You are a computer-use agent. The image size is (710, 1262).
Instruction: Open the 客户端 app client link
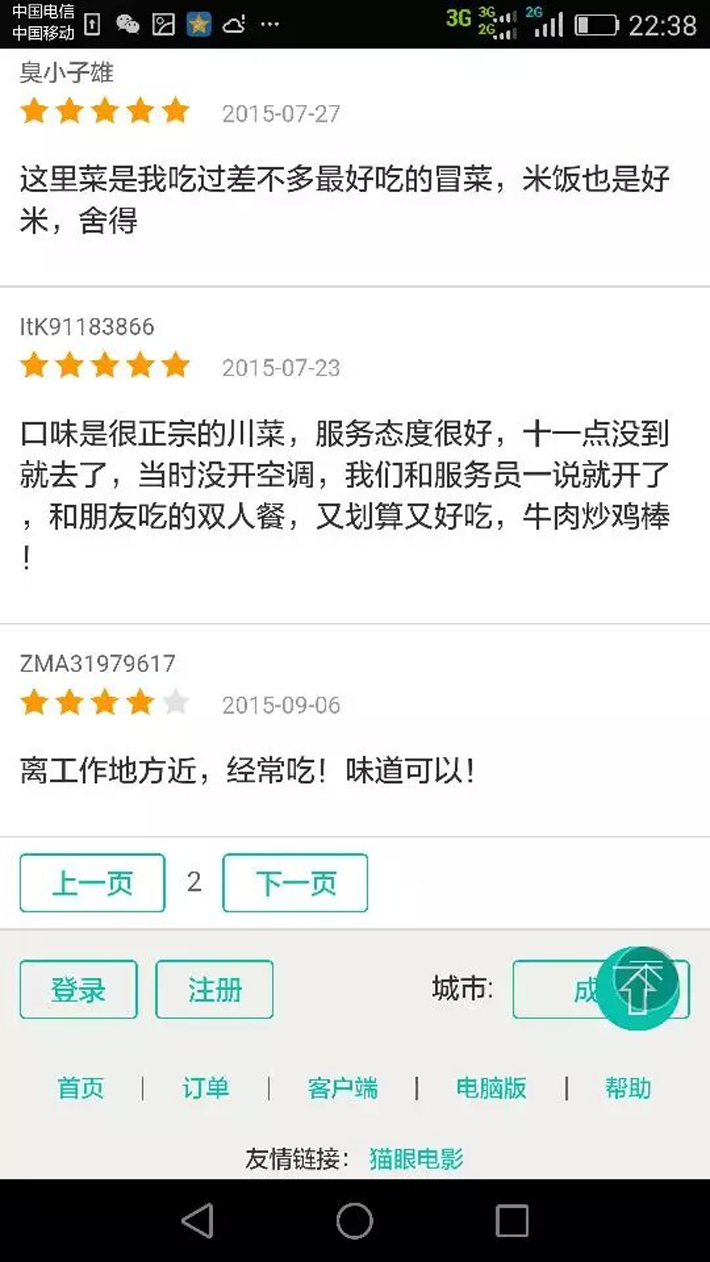342,1088
